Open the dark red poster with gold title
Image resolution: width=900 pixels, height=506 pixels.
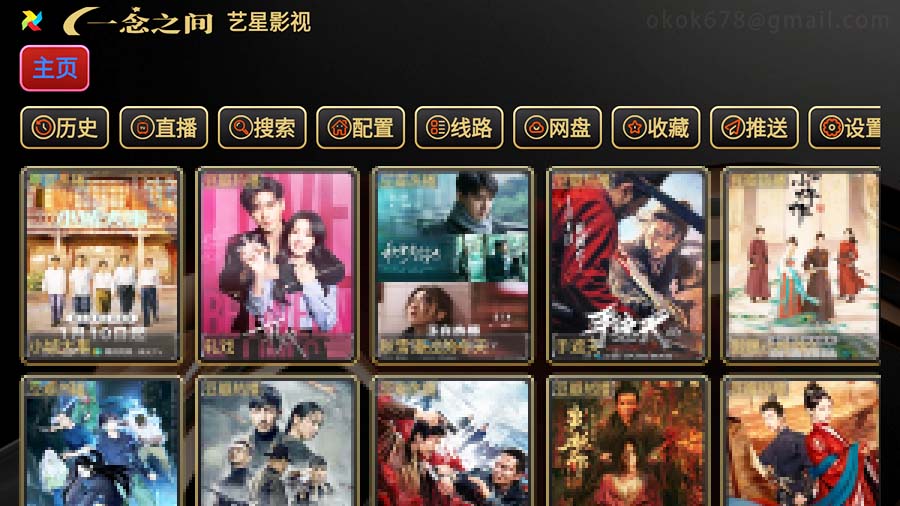click(629, 442)
